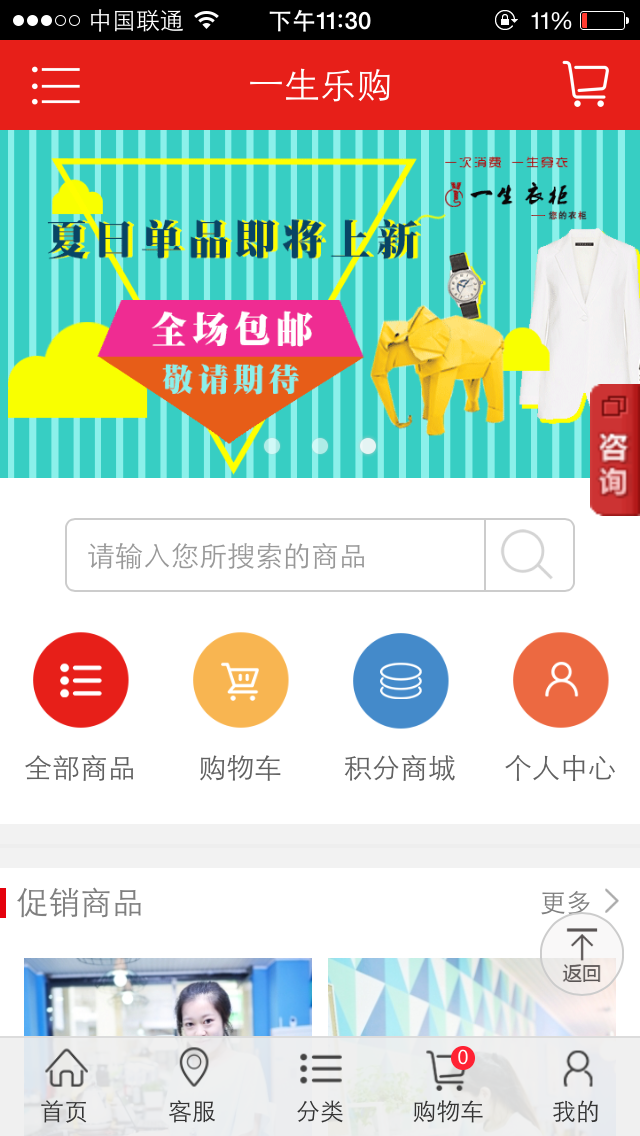Open the summer new arrivals banner

[x=320, y=304]
